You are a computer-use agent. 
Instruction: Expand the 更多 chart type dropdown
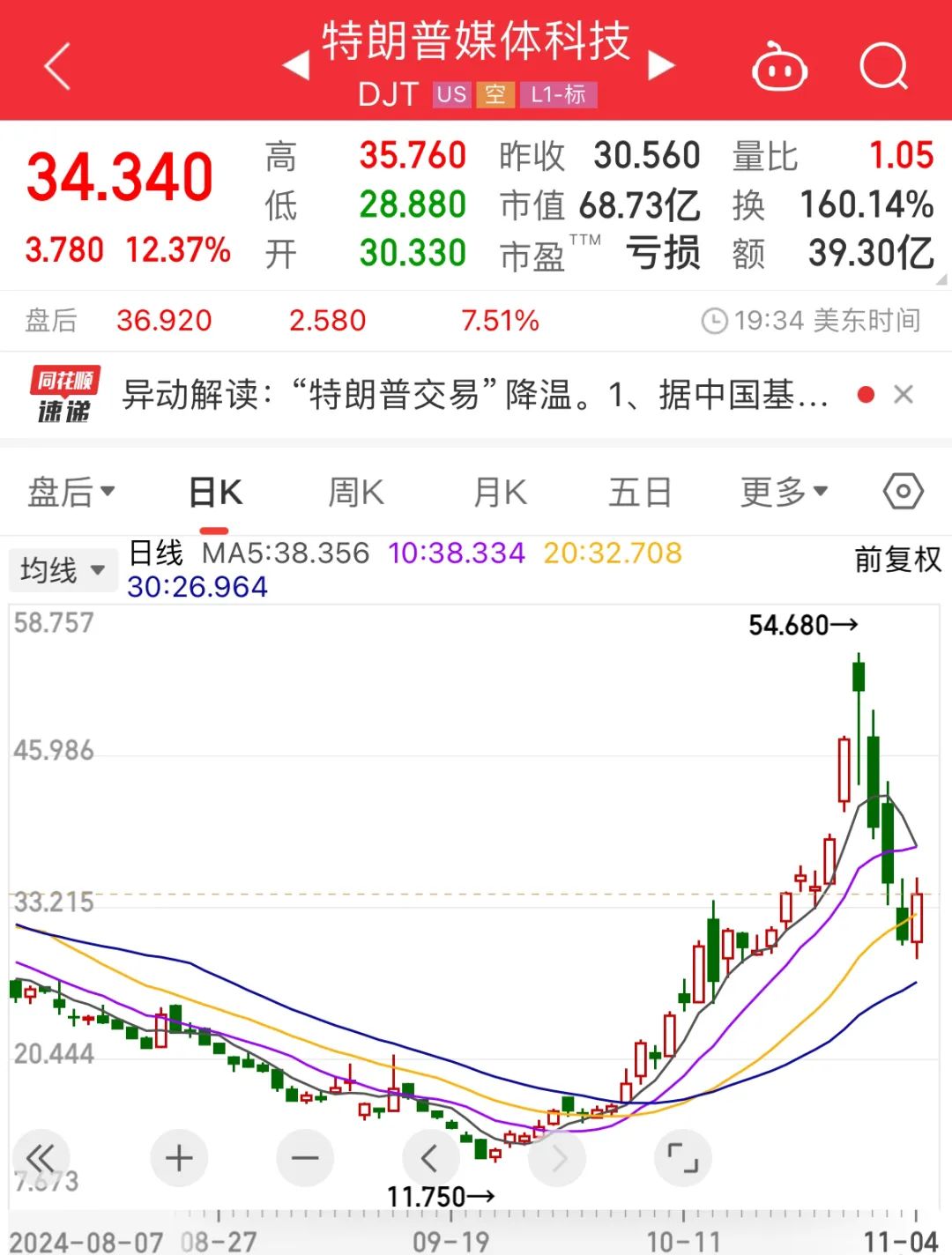click(783, 492)
